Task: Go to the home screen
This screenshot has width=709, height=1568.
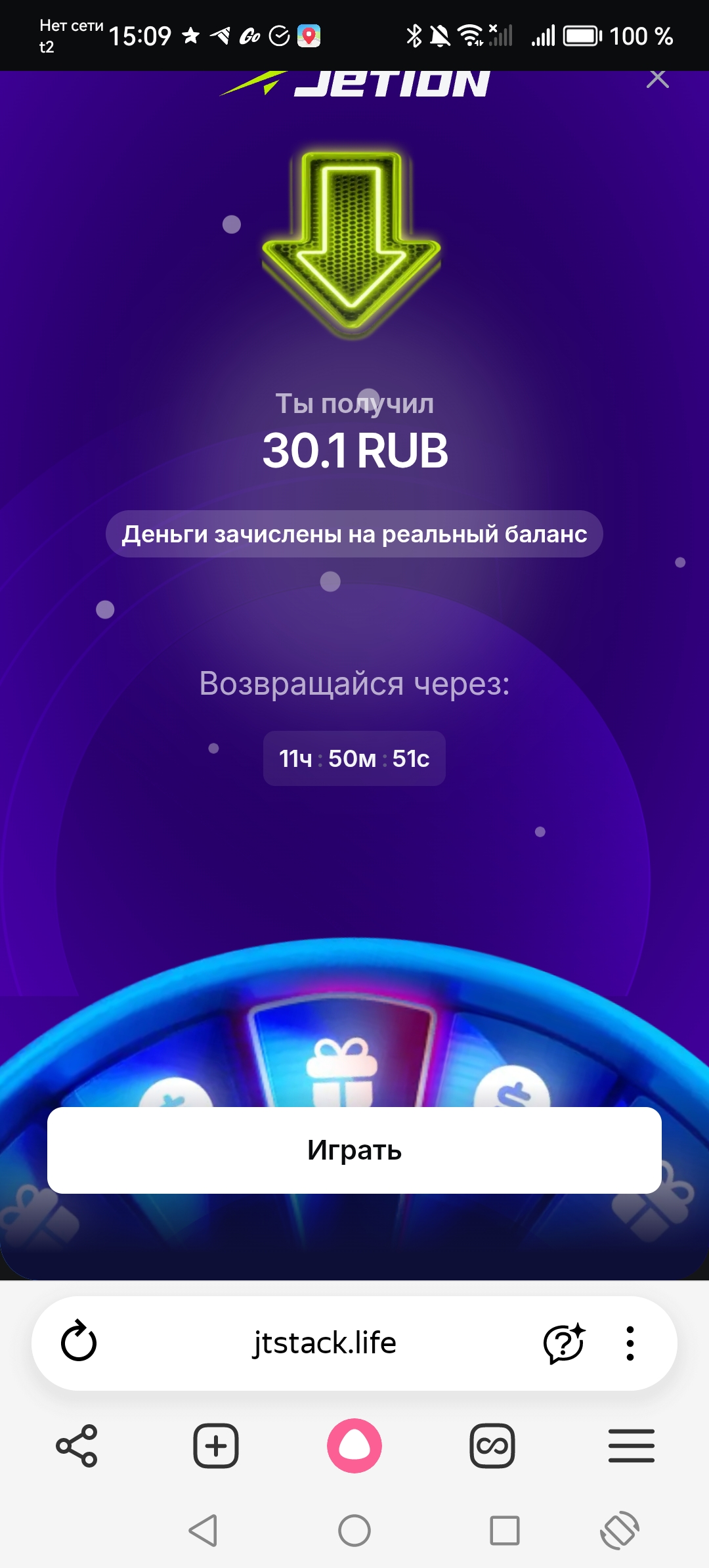Action: [x=354, y=1531]
